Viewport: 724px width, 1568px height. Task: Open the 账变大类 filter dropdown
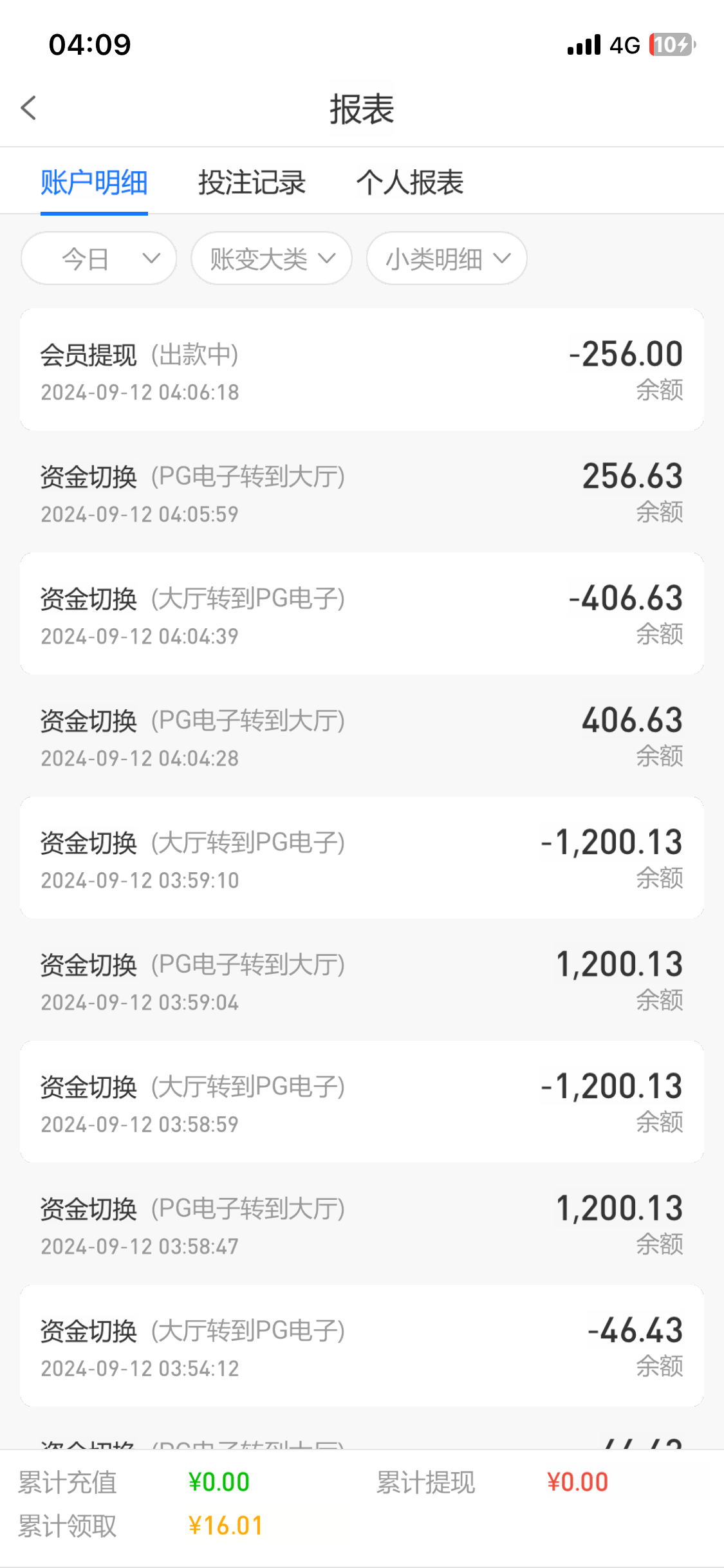271,259
